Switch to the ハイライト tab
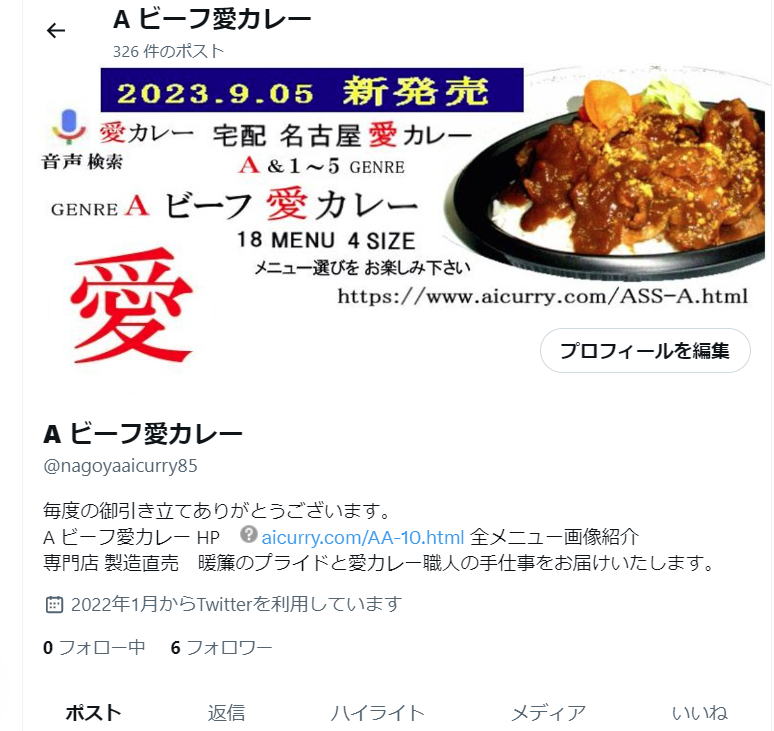The width and height of the screenshot is (774, 731). pos(377,713)
